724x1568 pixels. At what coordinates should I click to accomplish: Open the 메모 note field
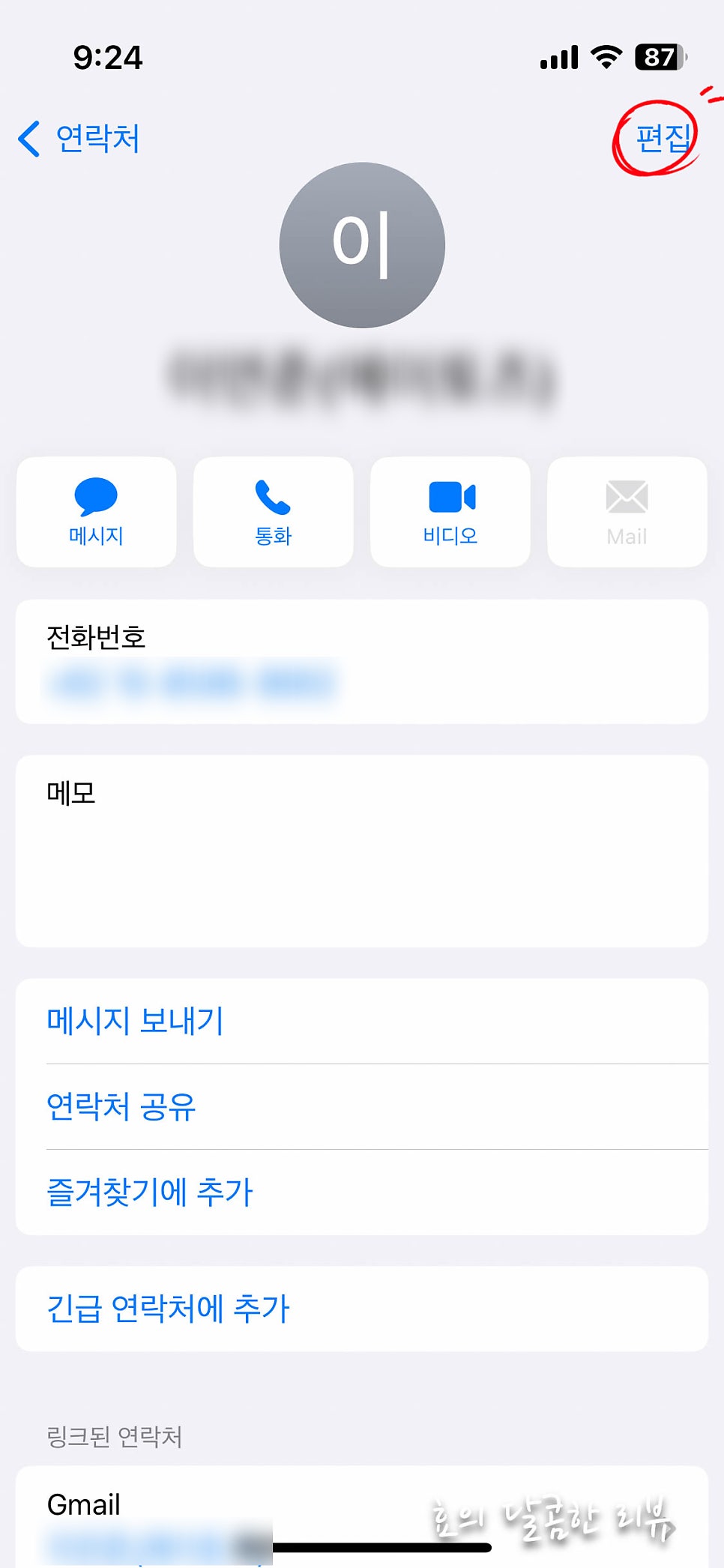(x=362, y=851)
